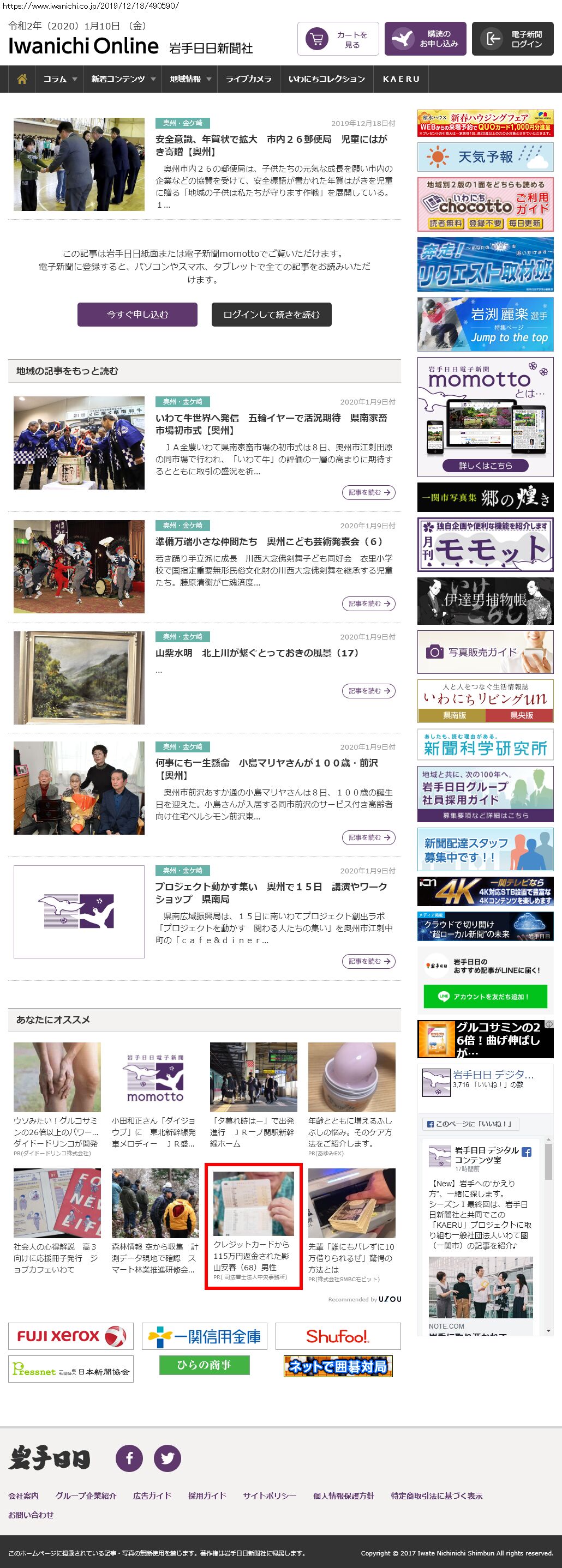Choose ログインして続きを読む button
Screen dimensions: 562x1568
(271, 315)
